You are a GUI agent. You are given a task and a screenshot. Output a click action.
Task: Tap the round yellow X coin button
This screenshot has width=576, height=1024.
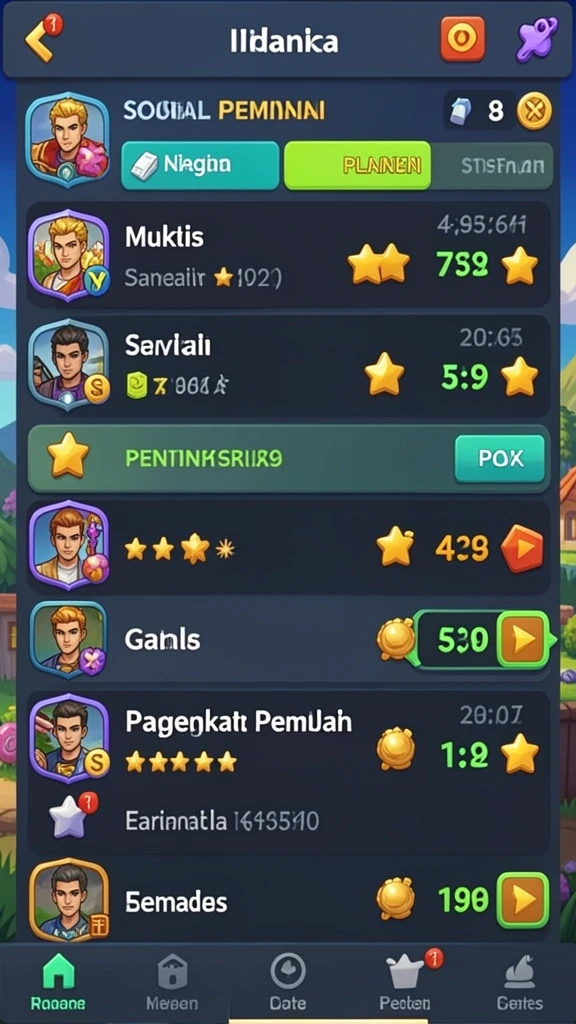[534, 111]
